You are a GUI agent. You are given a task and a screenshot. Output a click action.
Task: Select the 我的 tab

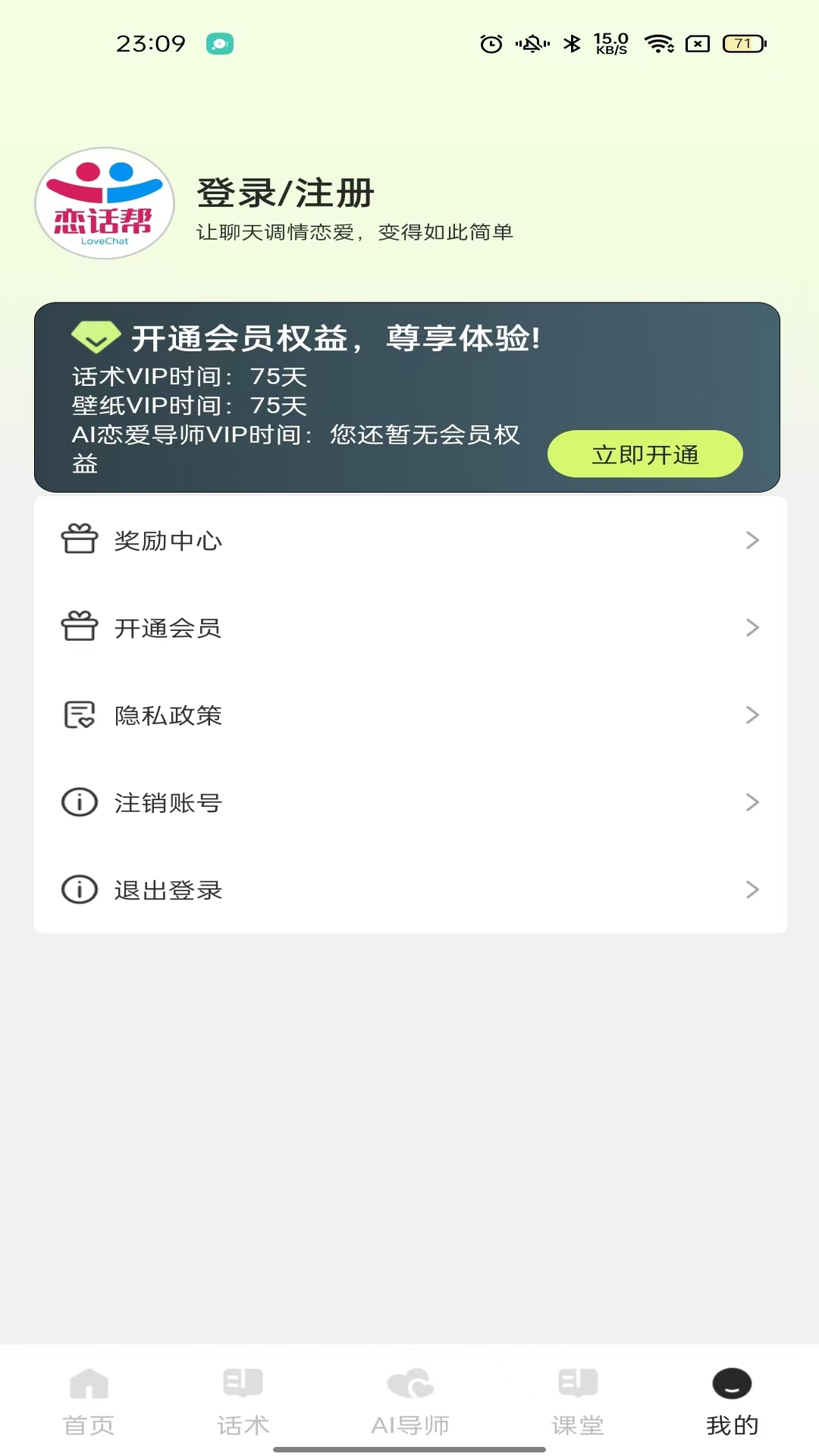[x=732, y=1402]
